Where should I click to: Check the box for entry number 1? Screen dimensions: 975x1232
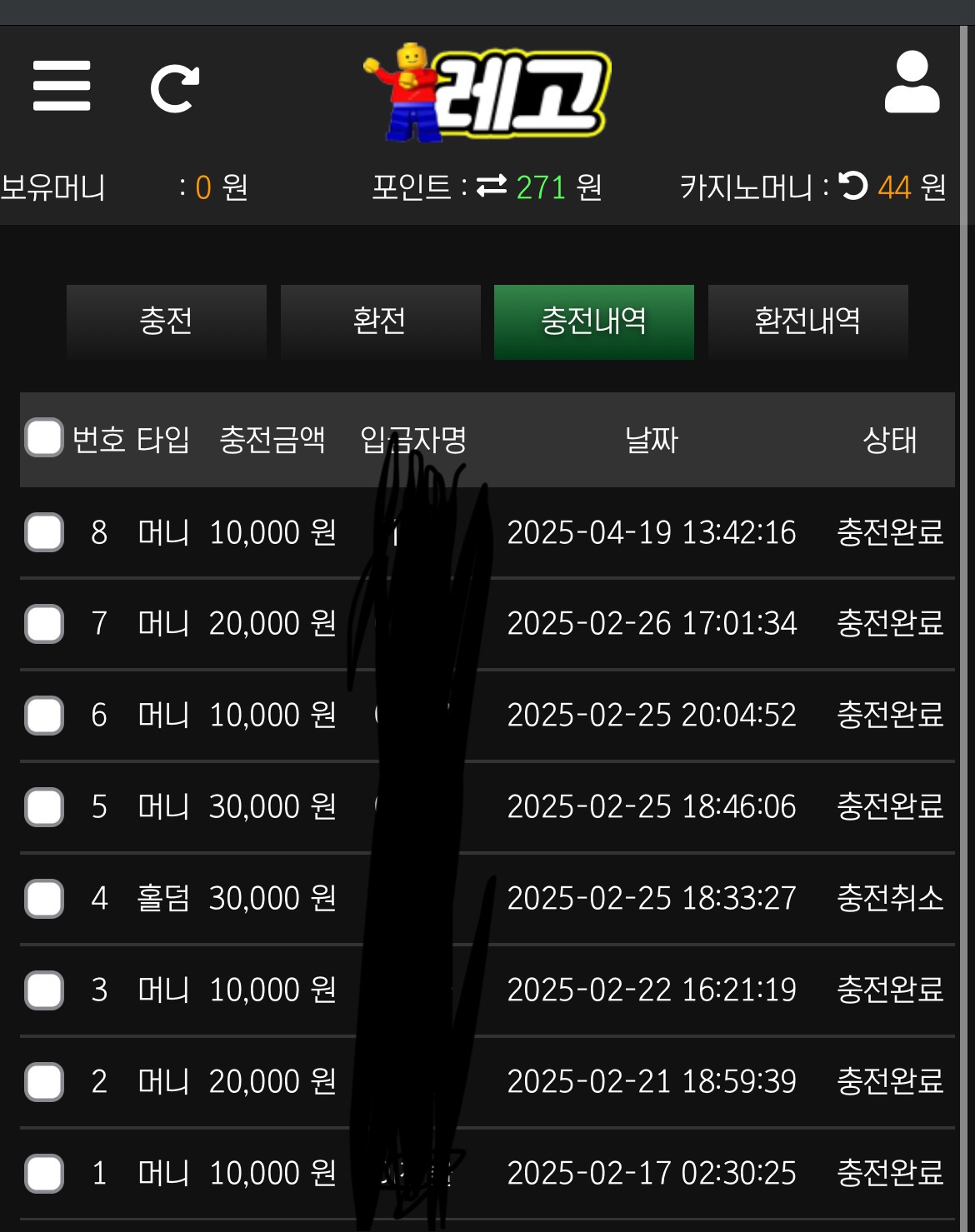coord(44,1174)
